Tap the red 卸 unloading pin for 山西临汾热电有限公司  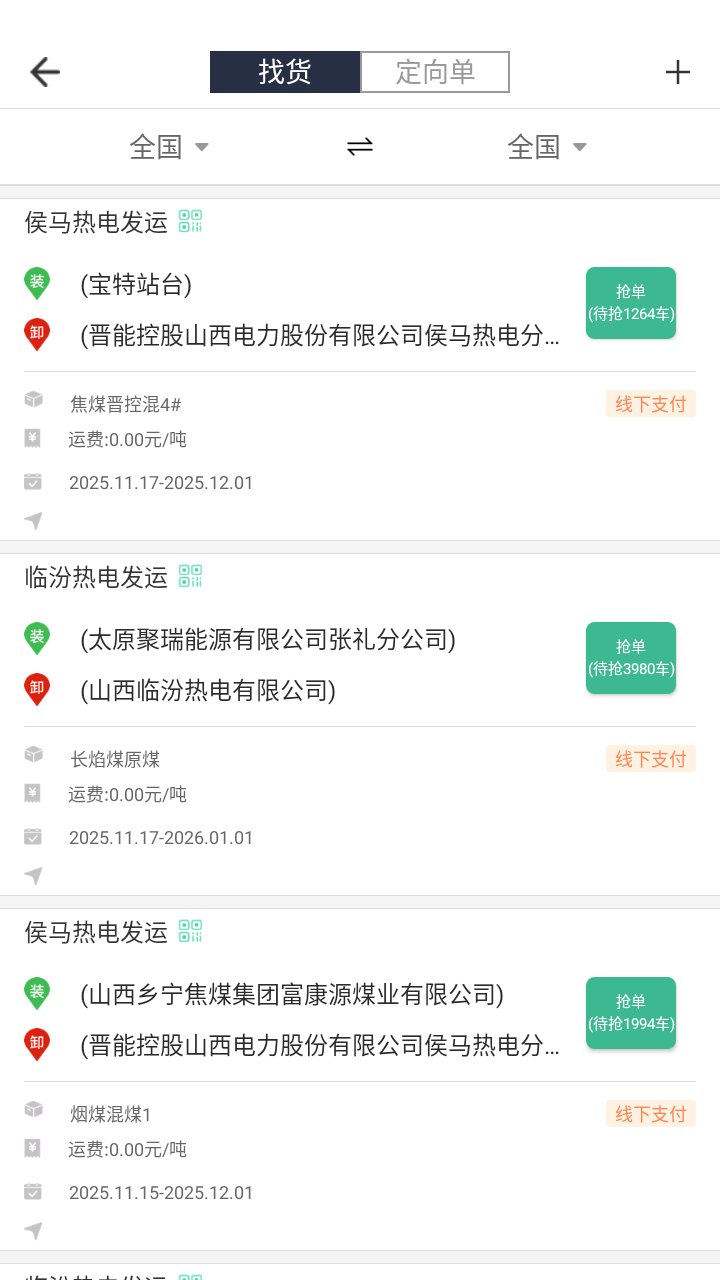[37, 689]
